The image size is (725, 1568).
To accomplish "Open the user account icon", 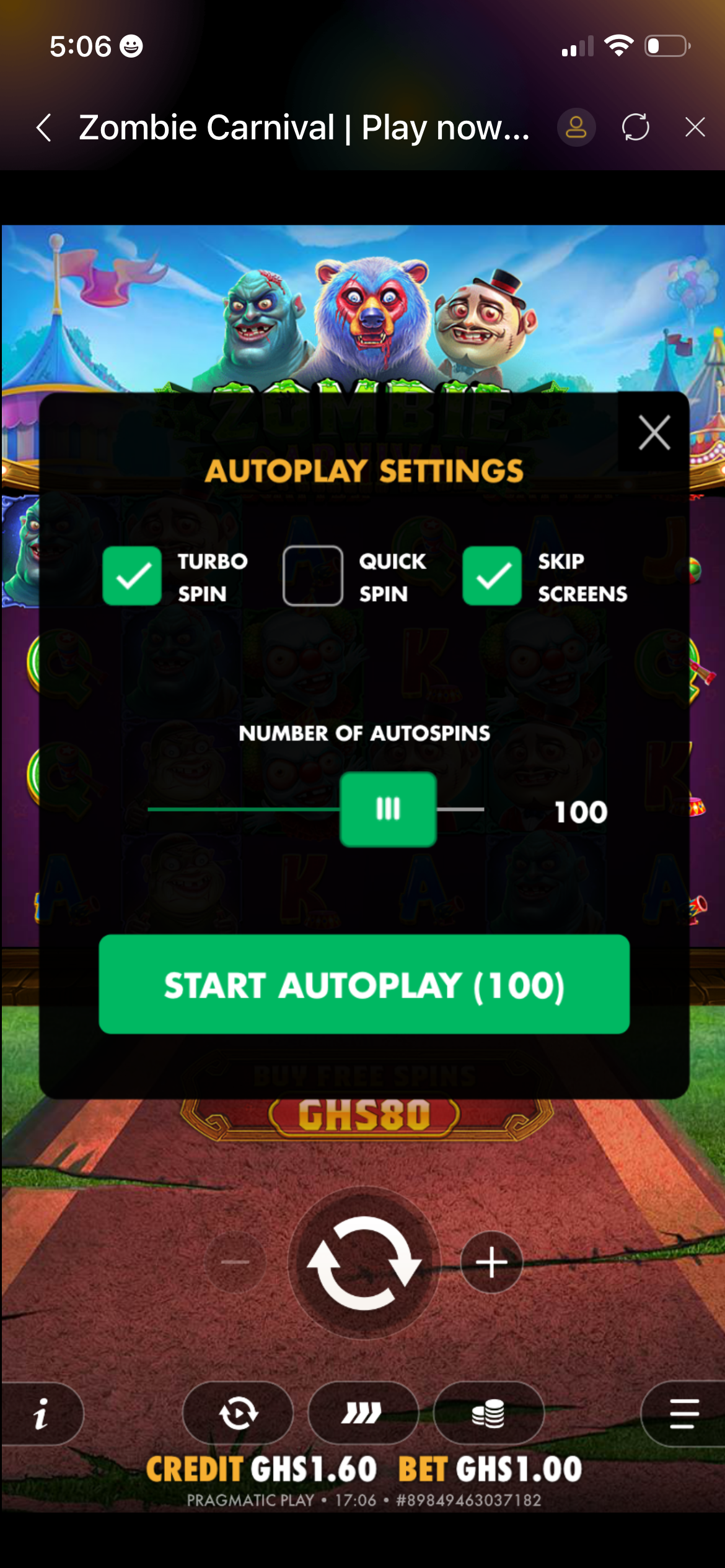I will [x=576, y=128].
